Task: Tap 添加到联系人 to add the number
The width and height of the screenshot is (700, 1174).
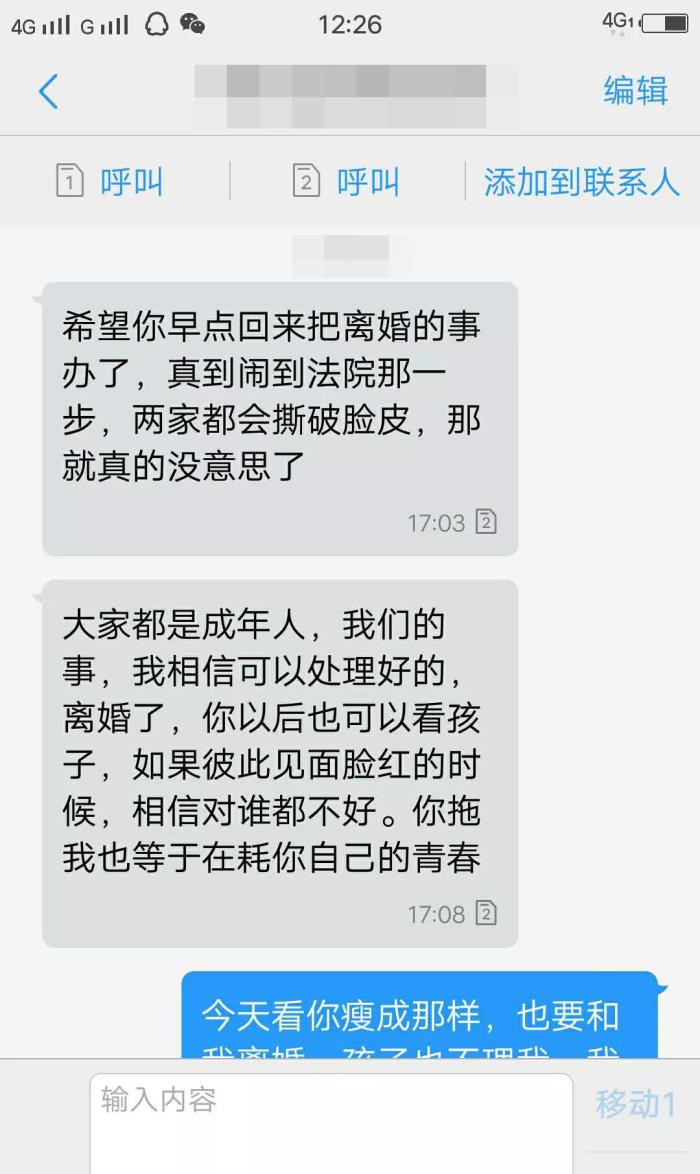Action: click(x=581, y=182)
